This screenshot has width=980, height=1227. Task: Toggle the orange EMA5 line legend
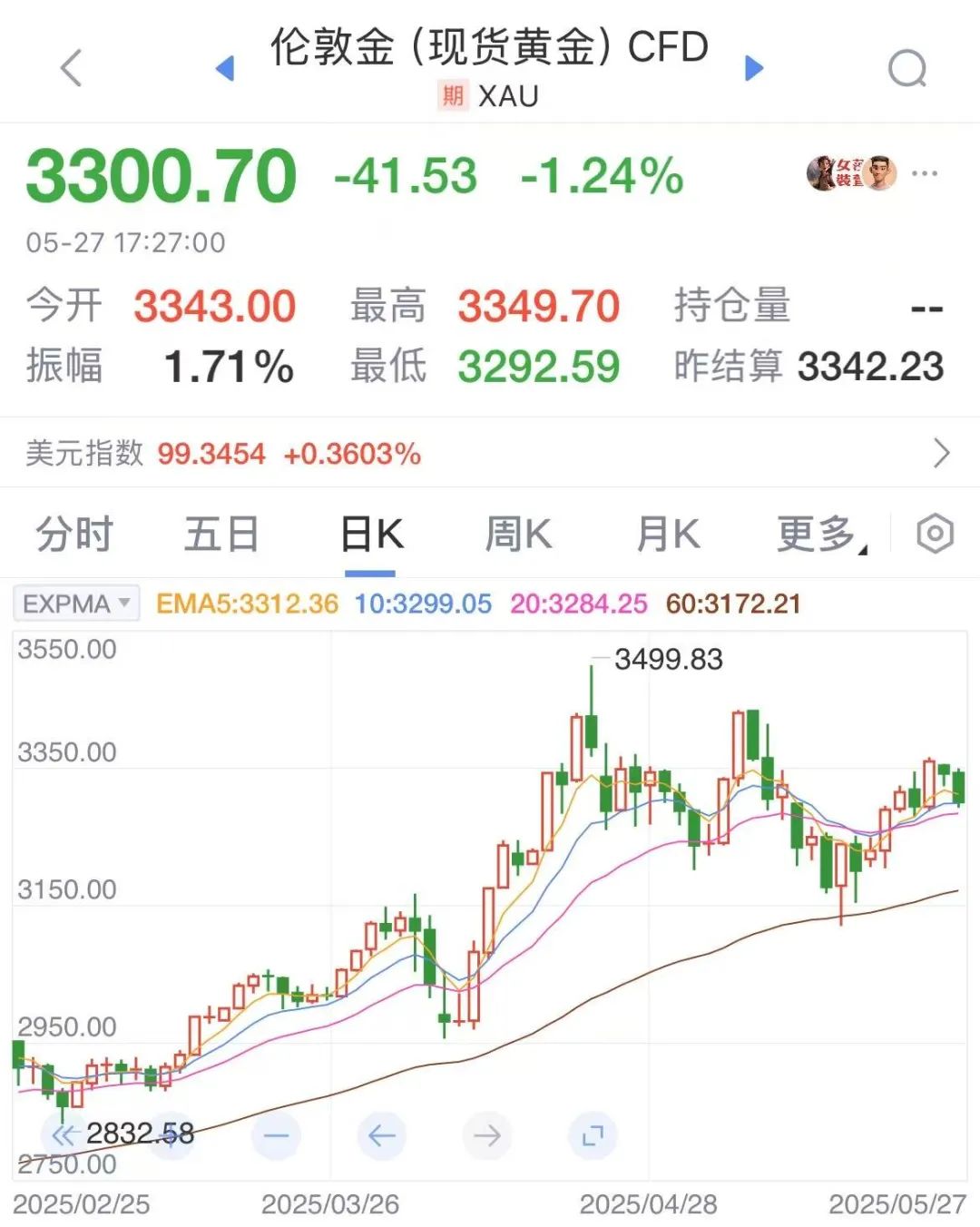pos(246,602)
